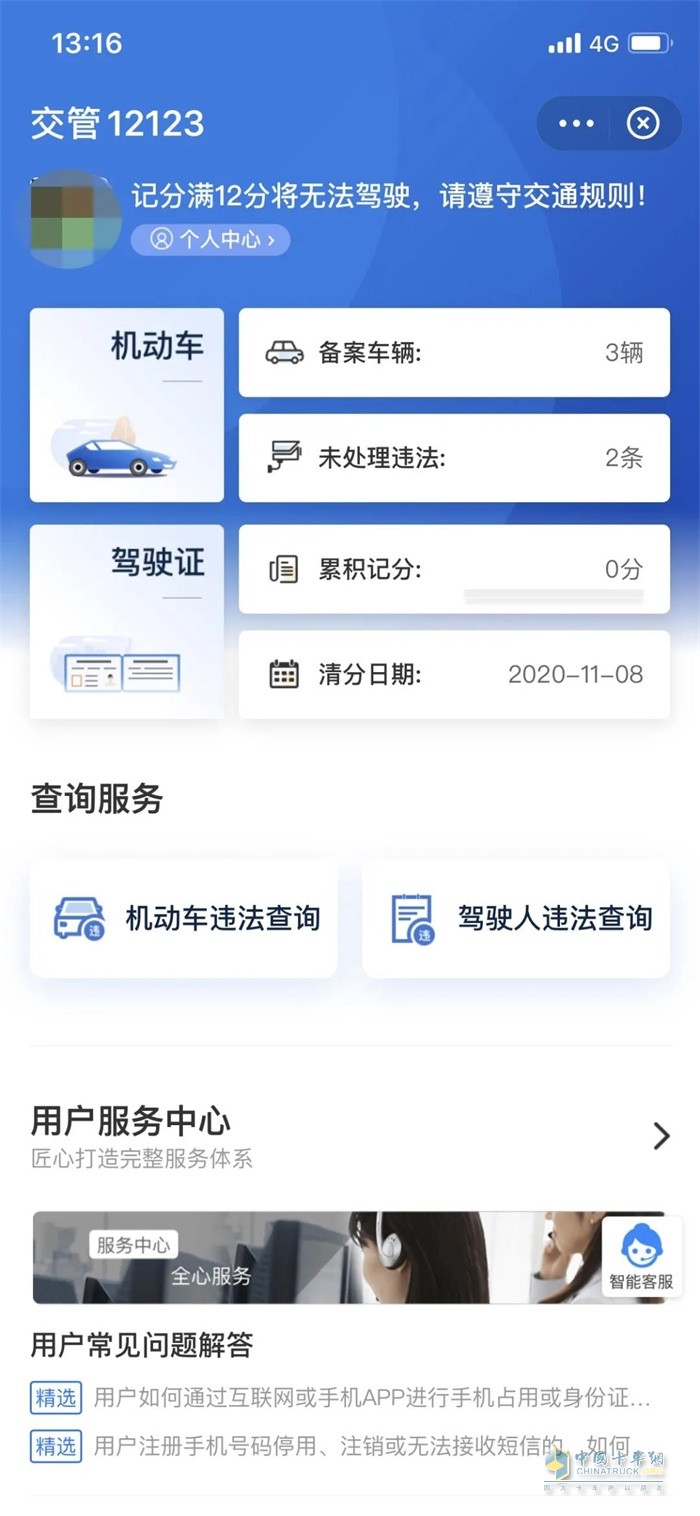View 累积记分 accumulated points
Screen dimensions: 700x1516
pos(454,569)
